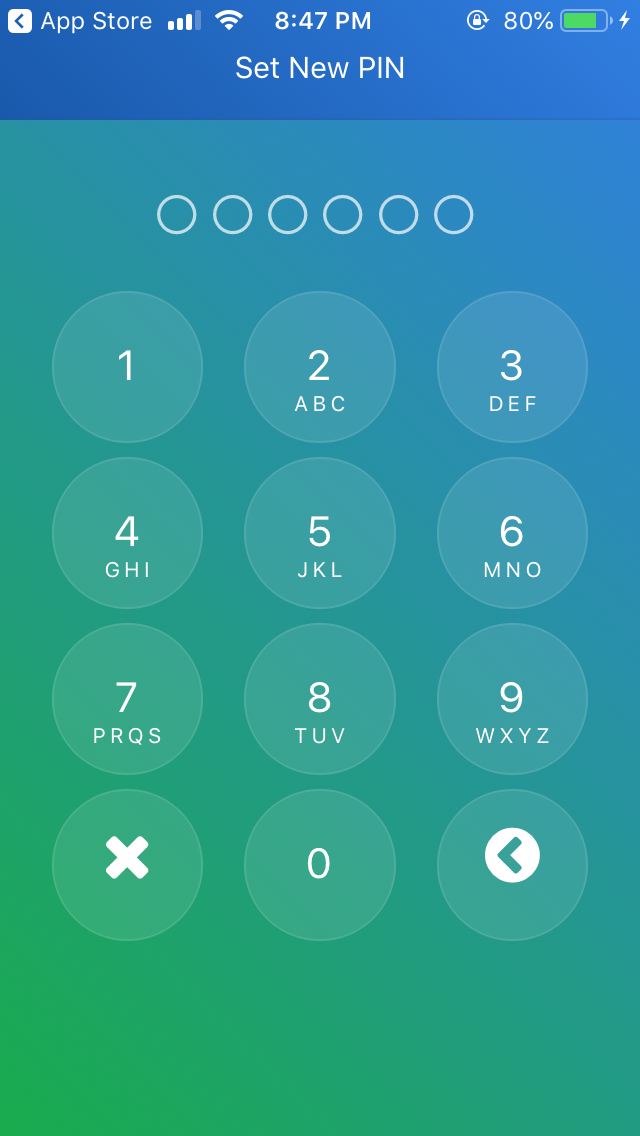
Task: Tap the 4 GHI key
Action: point(127,533)
